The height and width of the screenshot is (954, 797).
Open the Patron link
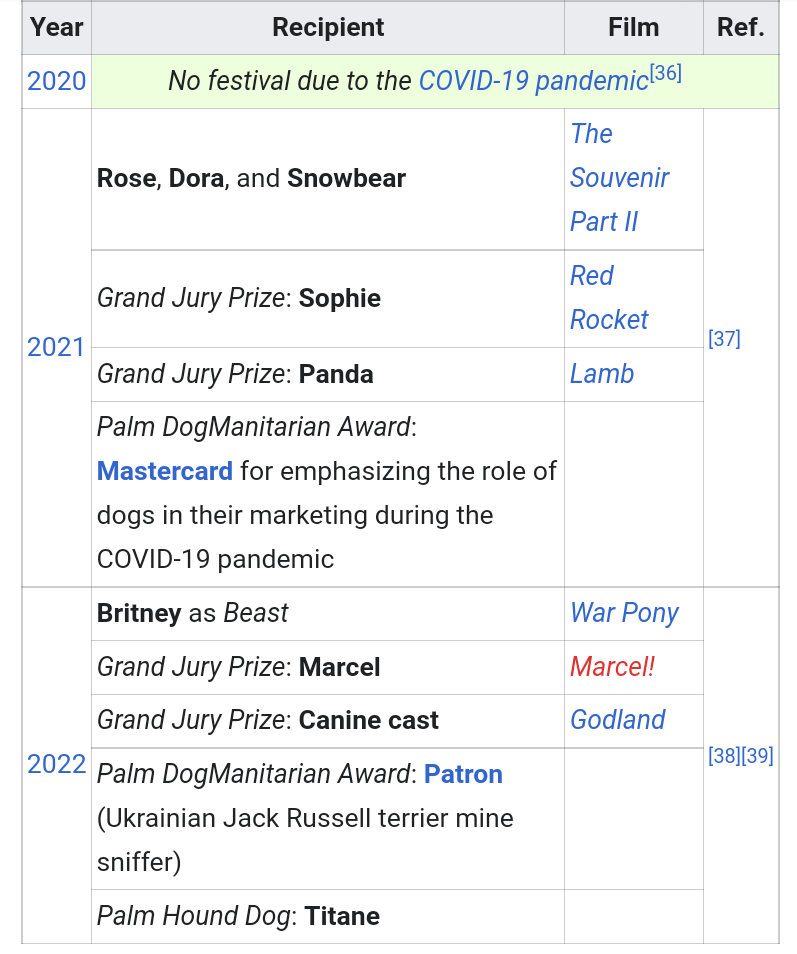463,774
